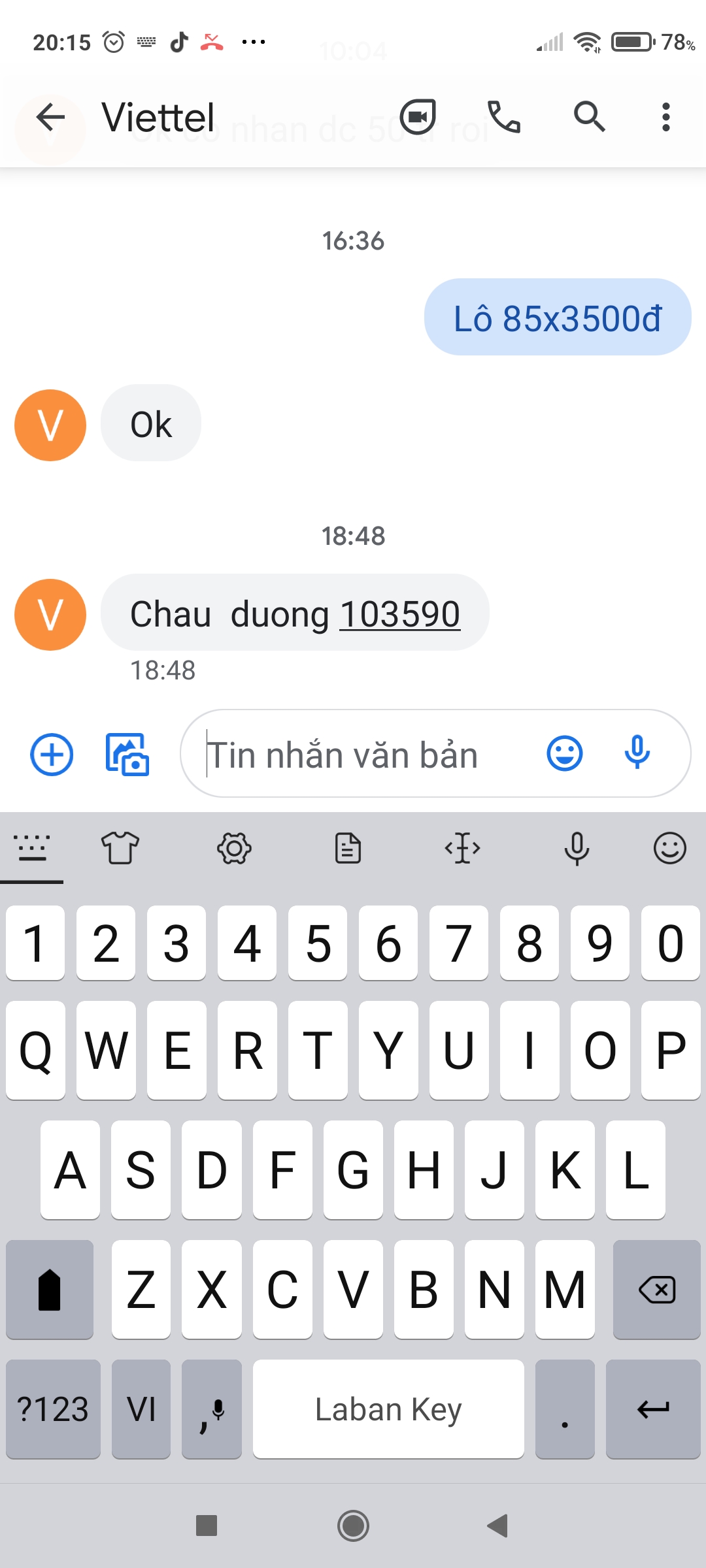Open the plus attachment menu

pyautogui.click(x=52, y=755)
